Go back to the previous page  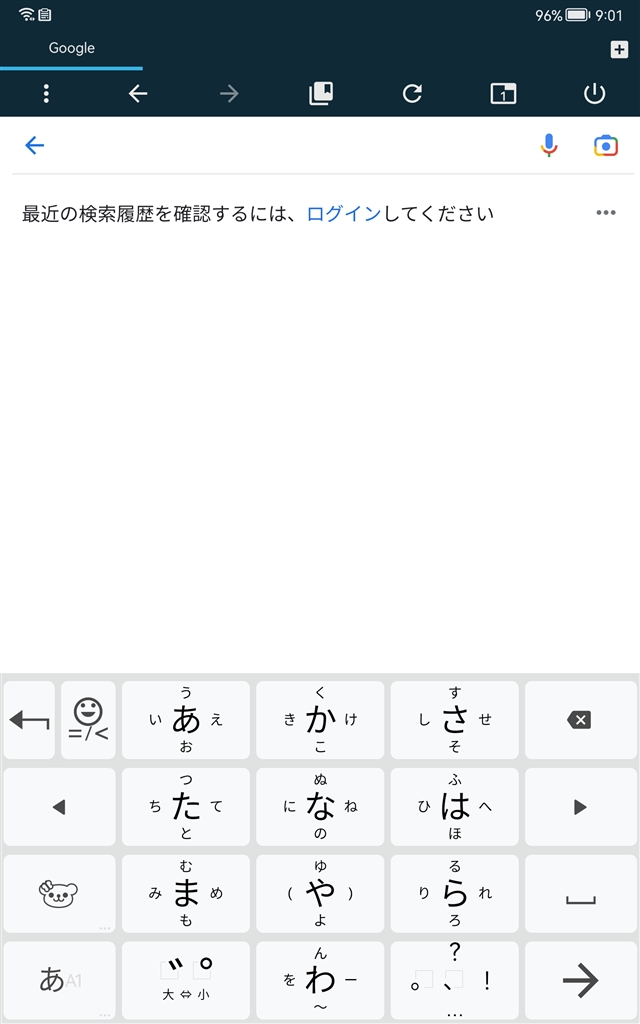pos(138,94)
